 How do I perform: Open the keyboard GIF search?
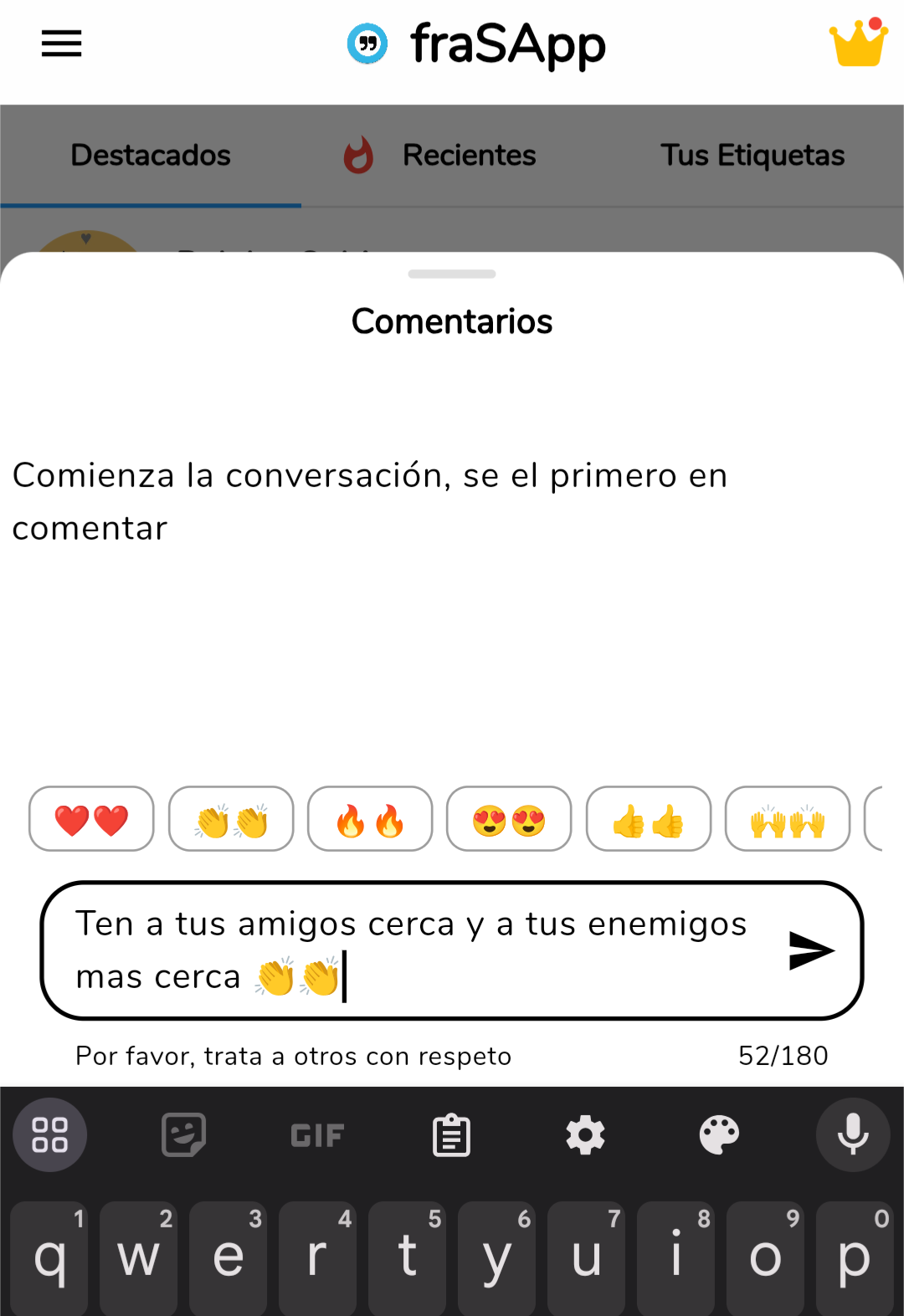tap(317, 1135)
